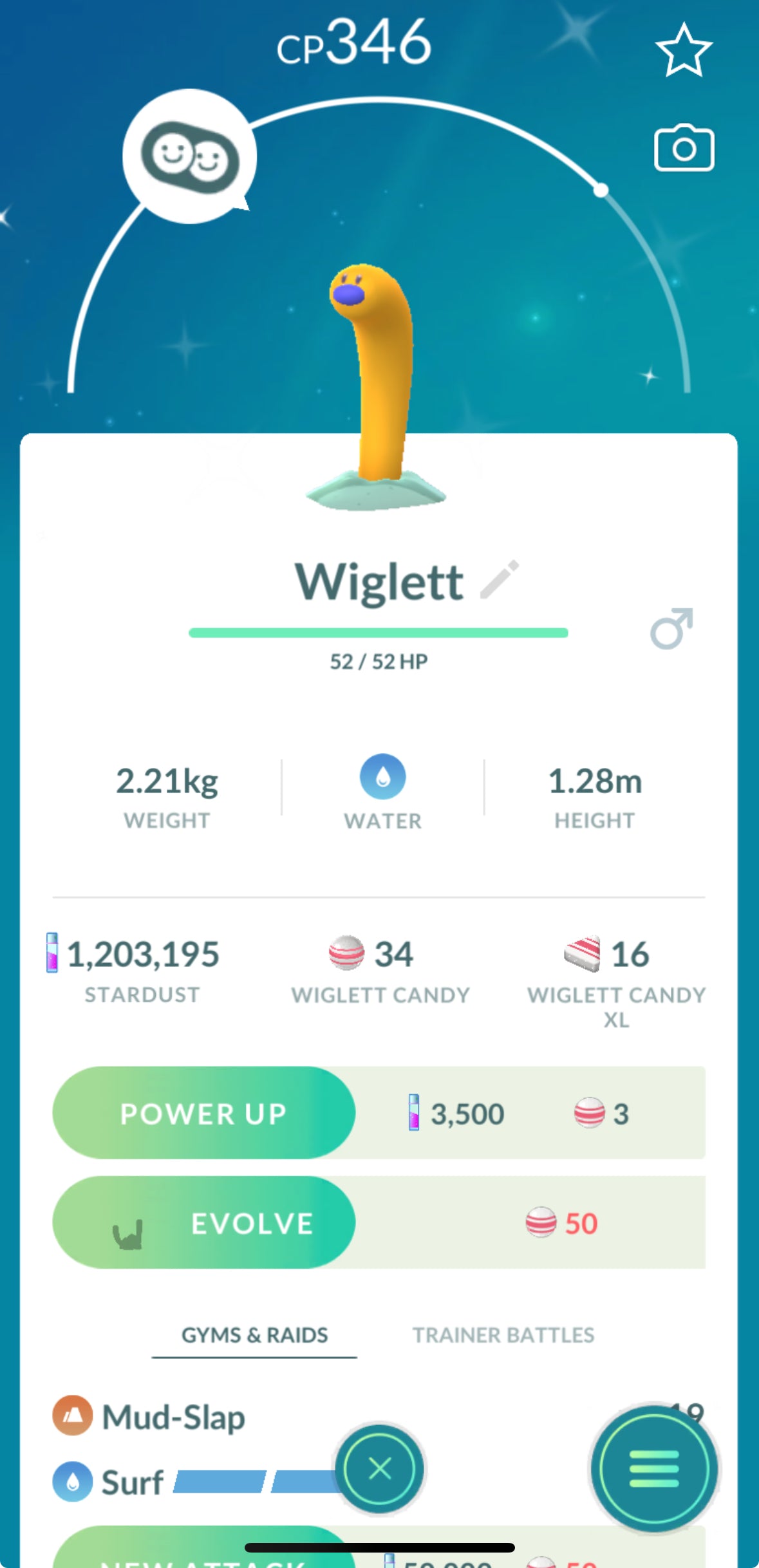The width and height of the screenshot is (759, 1568).
Task: Close the Pokémon details with the X button
Action: coord(379,1470)
